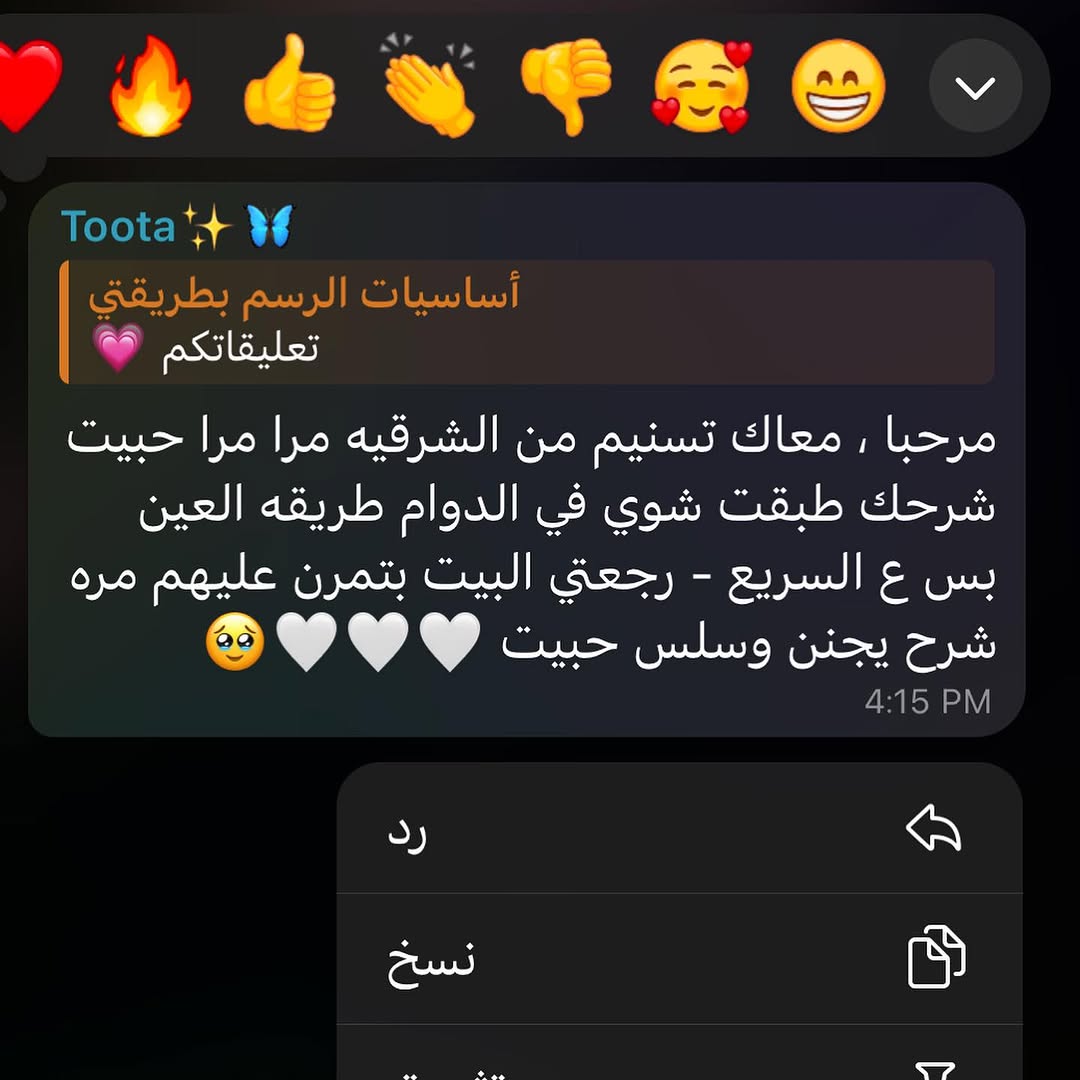The height and width of the screenshot is (1080, 1080).
Task: Expand the full reactions list chevron
Action: [x=975, y=89]
